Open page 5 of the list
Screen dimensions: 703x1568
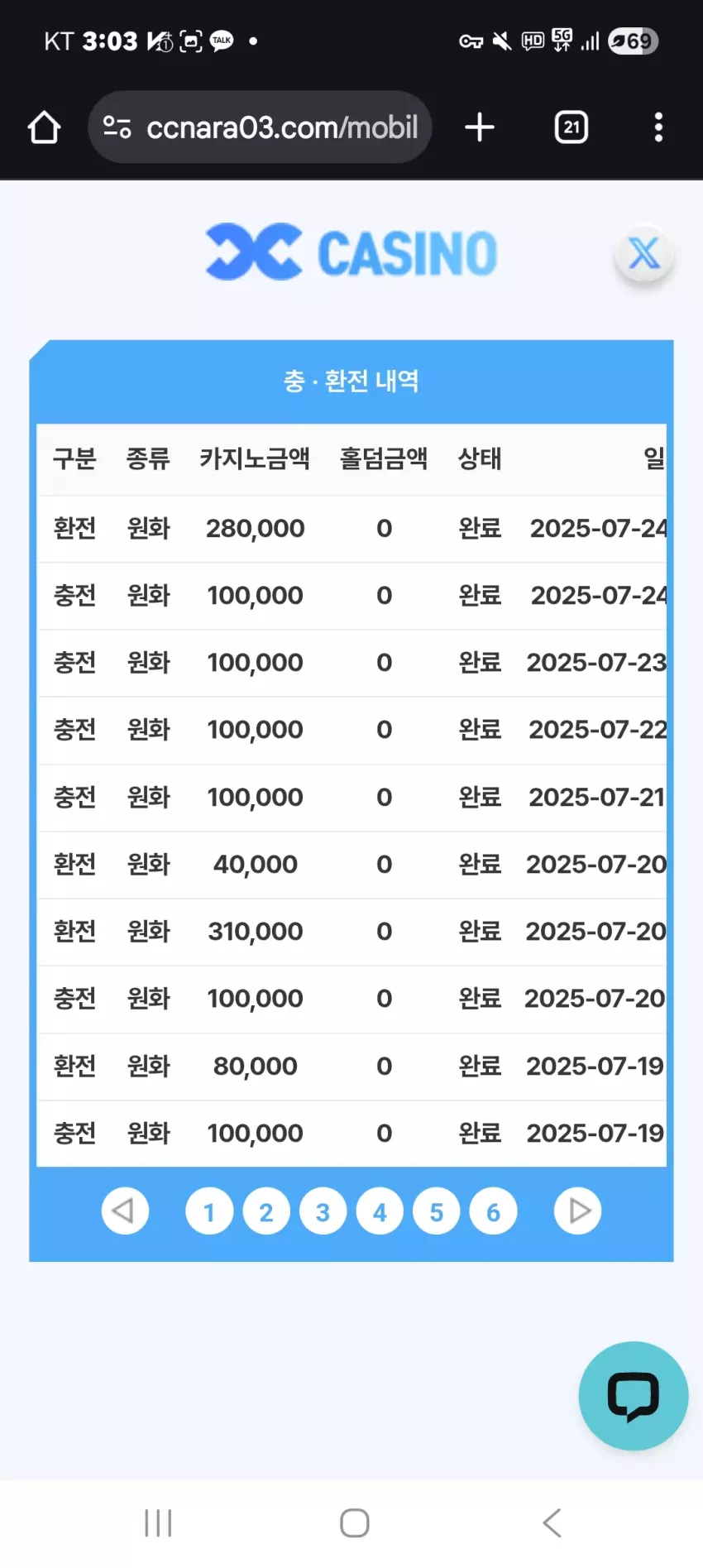(436, 1211)
